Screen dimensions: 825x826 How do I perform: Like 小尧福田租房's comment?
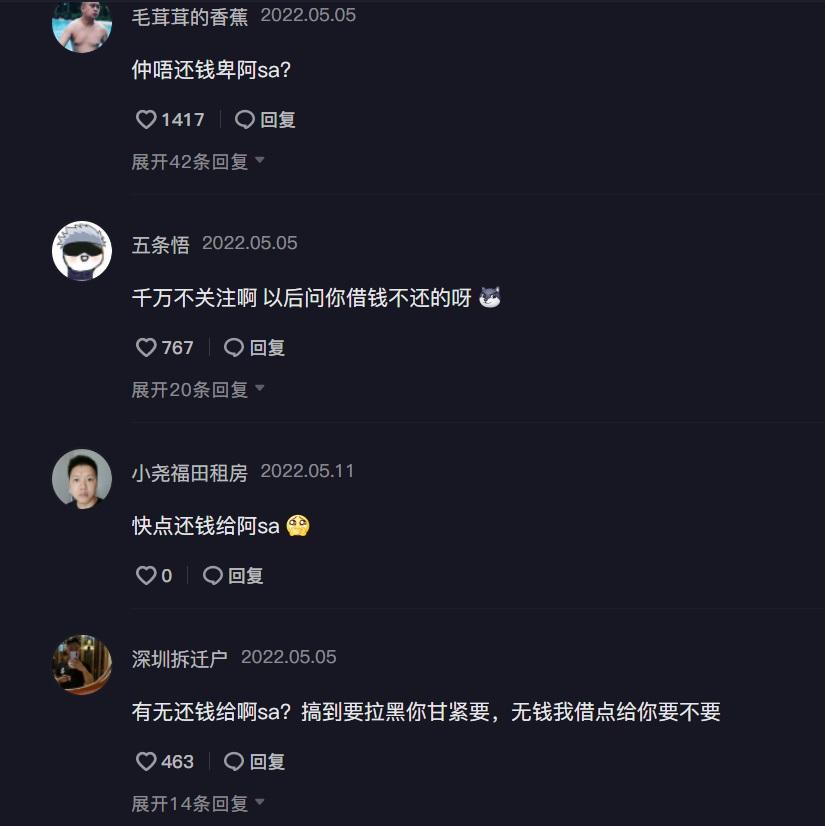pos(147,576)
